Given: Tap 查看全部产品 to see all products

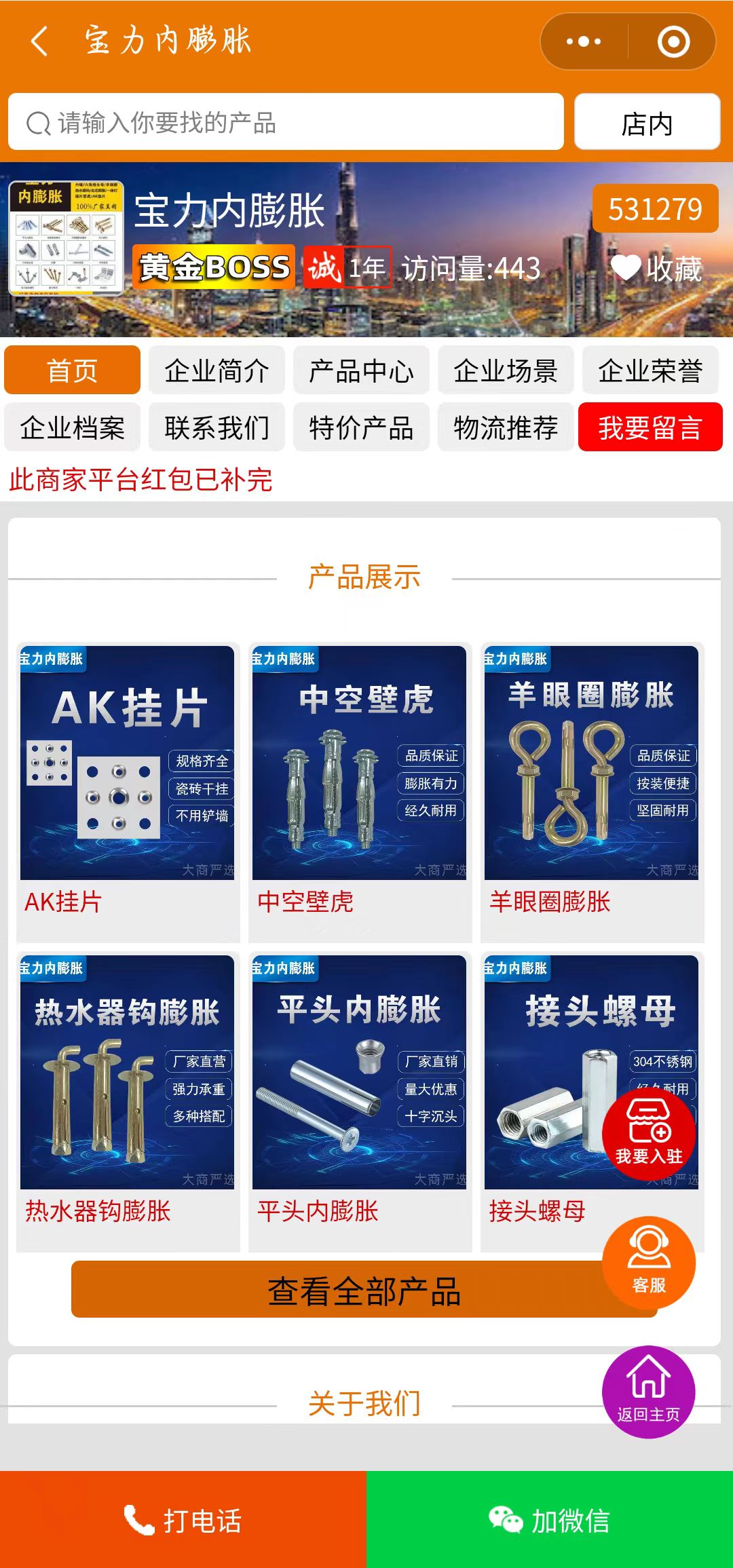Looking at the screenshot, I should (x=364, y=1289).
